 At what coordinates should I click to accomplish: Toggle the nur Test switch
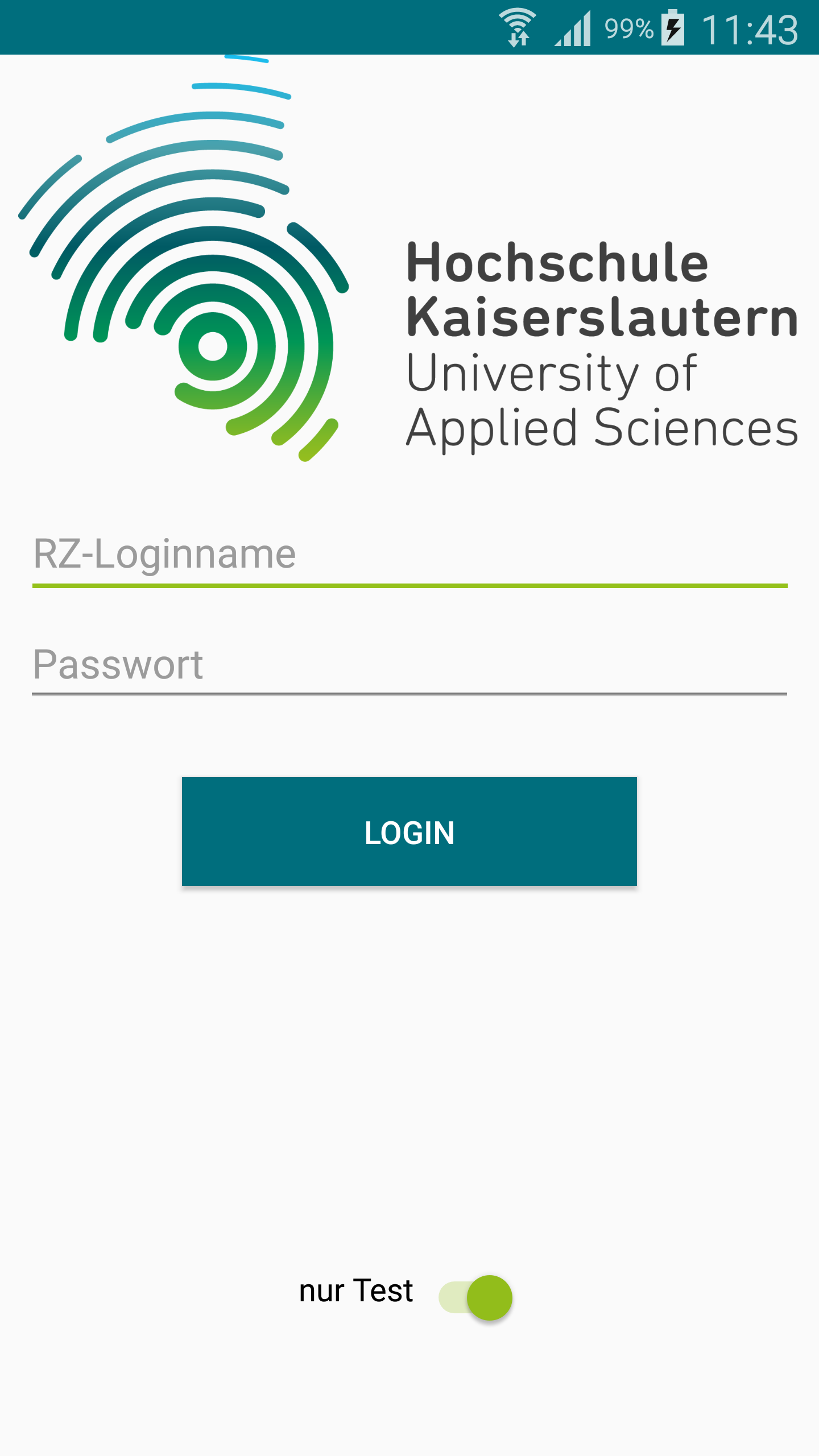(475, 1298)
